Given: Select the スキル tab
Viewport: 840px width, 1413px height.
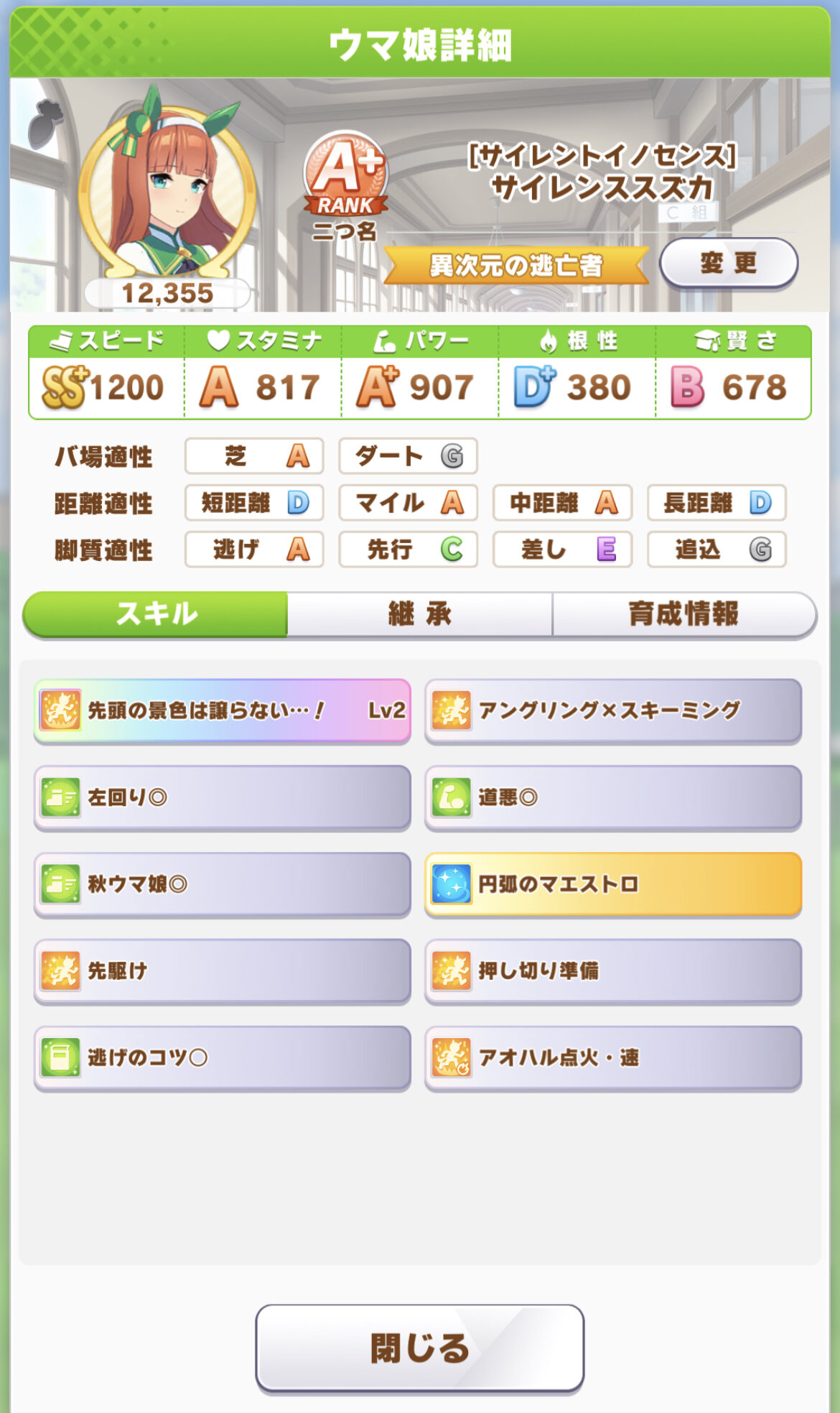Looking at the screenshot, I should coord(156,614).
